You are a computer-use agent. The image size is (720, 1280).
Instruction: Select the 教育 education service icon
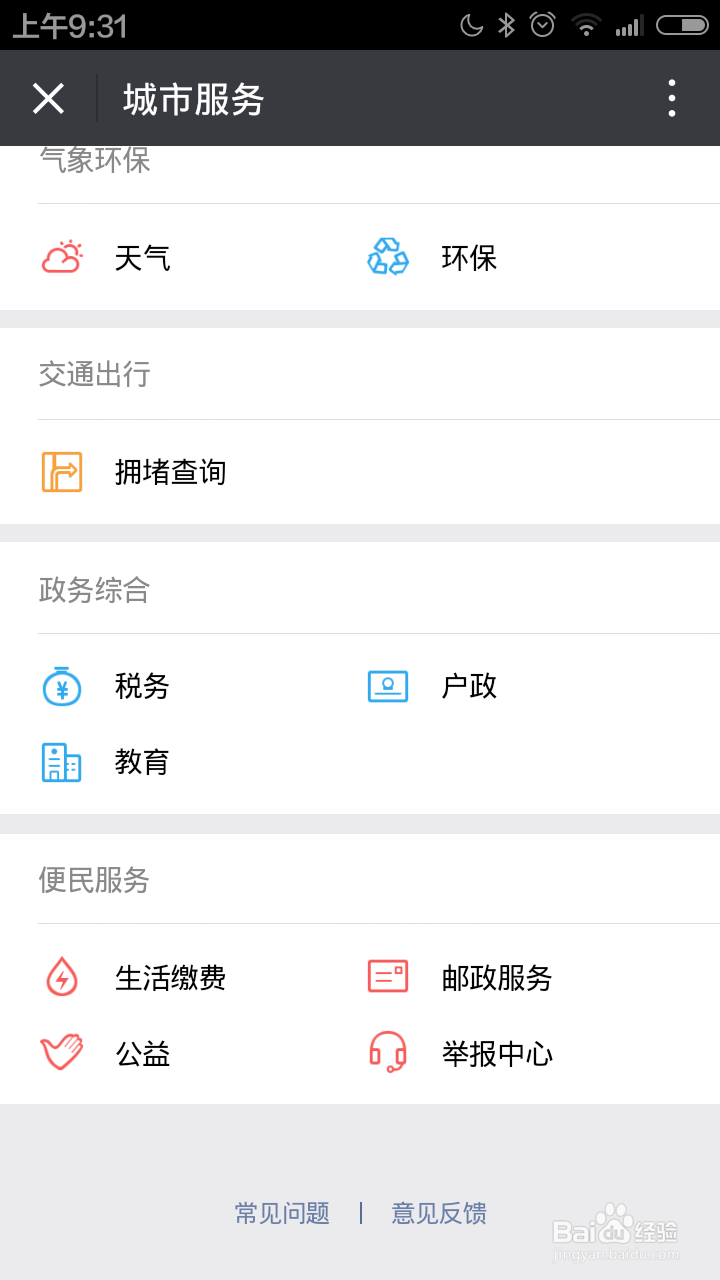62,763
